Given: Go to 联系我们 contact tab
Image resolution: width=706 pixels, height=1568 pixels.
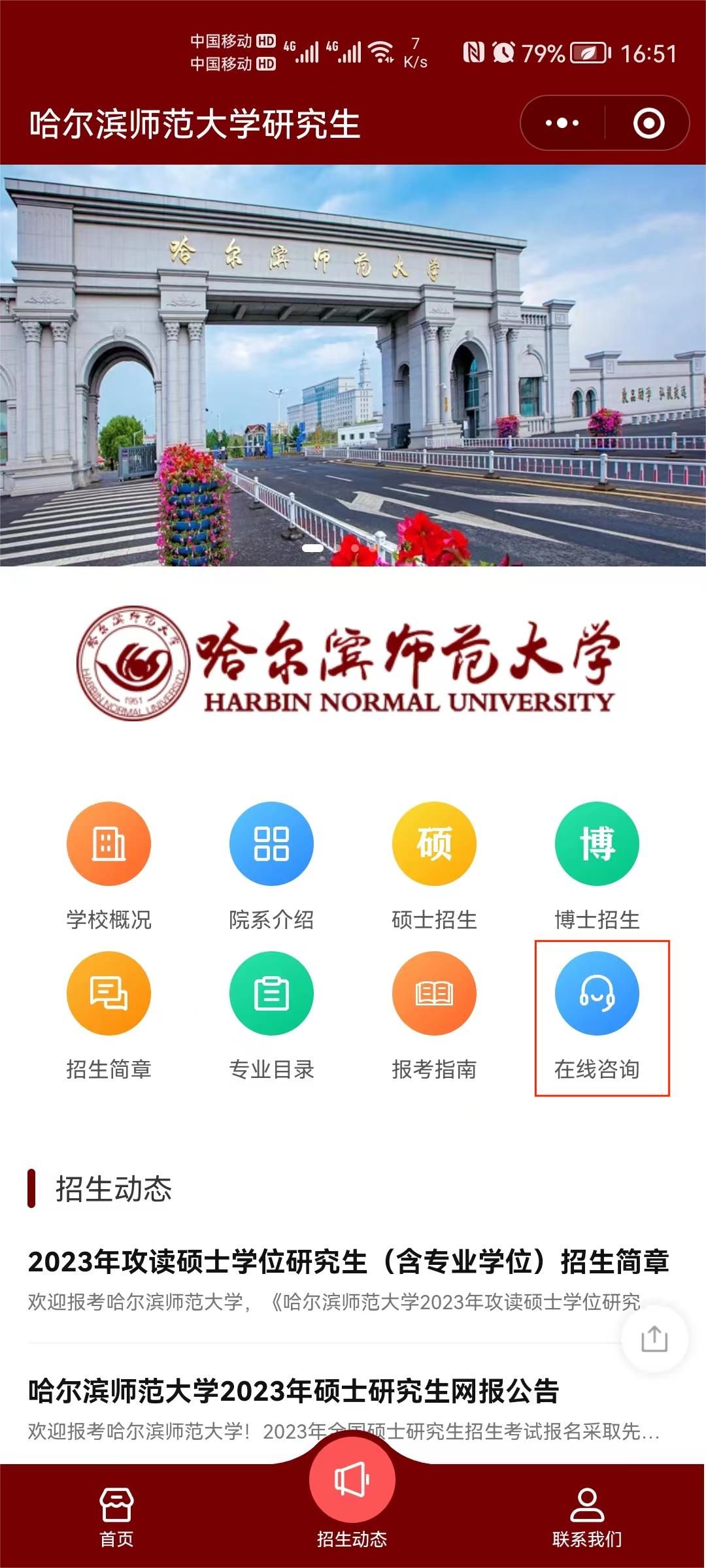Looking at the screenshot, I should (587, 1517).
